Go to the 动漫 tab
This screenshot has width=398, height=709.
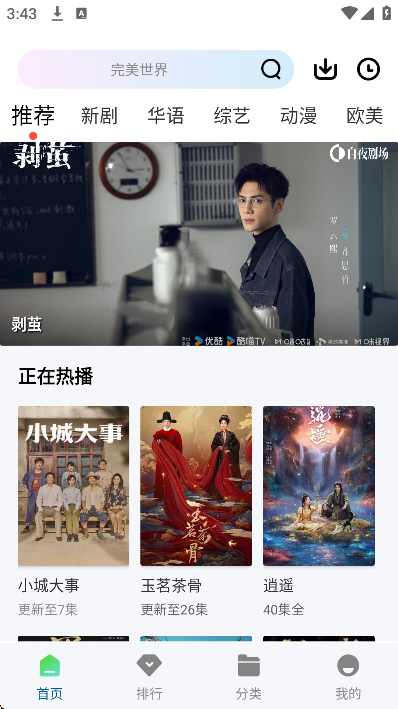point(298,116)
